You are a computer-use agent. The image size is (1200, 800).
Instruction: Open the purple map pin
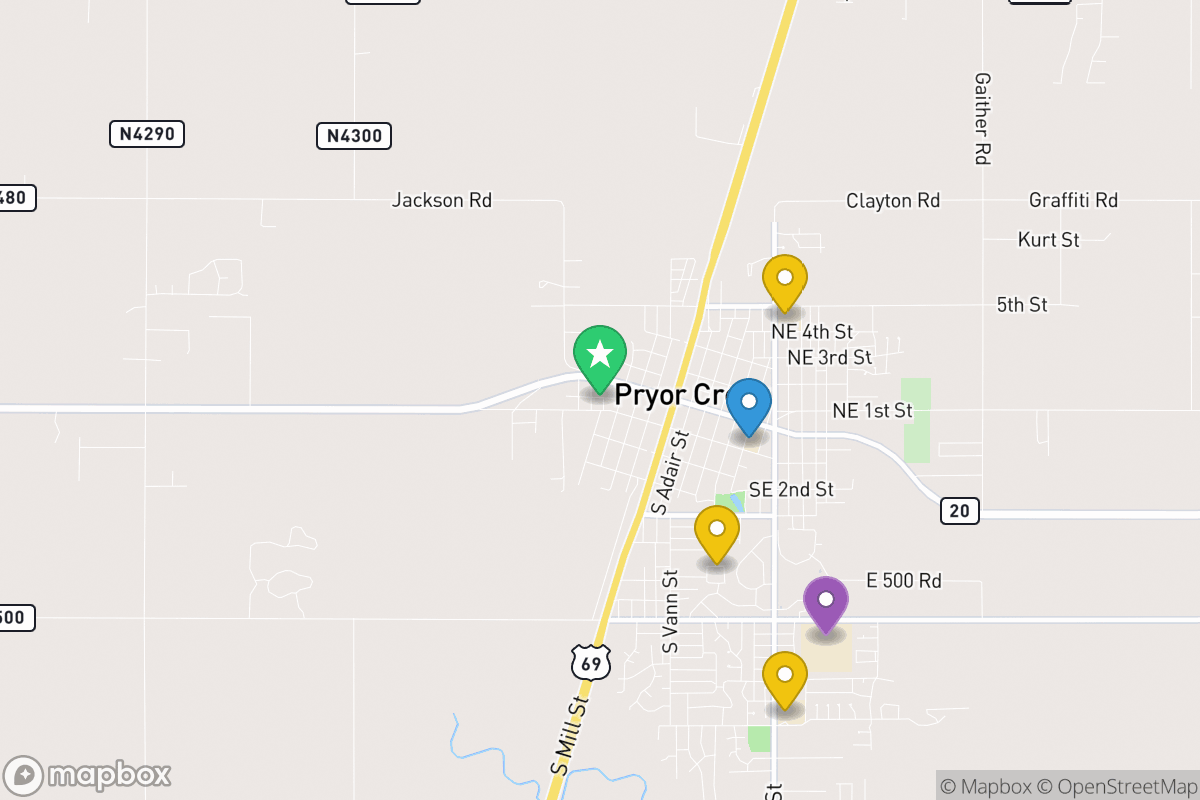[x=825, y=602]
